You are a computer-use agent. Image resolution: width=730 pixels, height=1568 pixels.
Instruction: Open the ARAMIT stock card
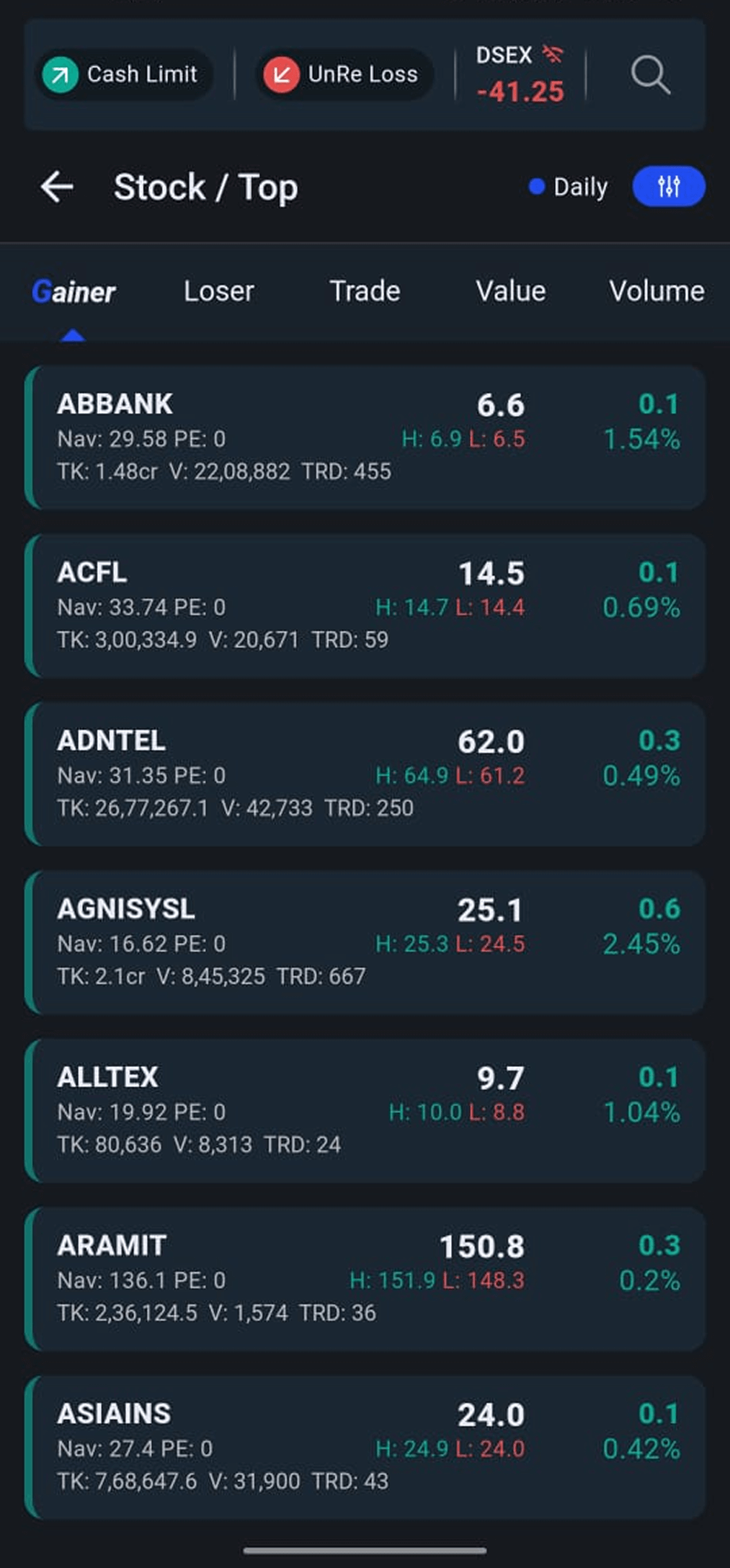click(365, 1278)
